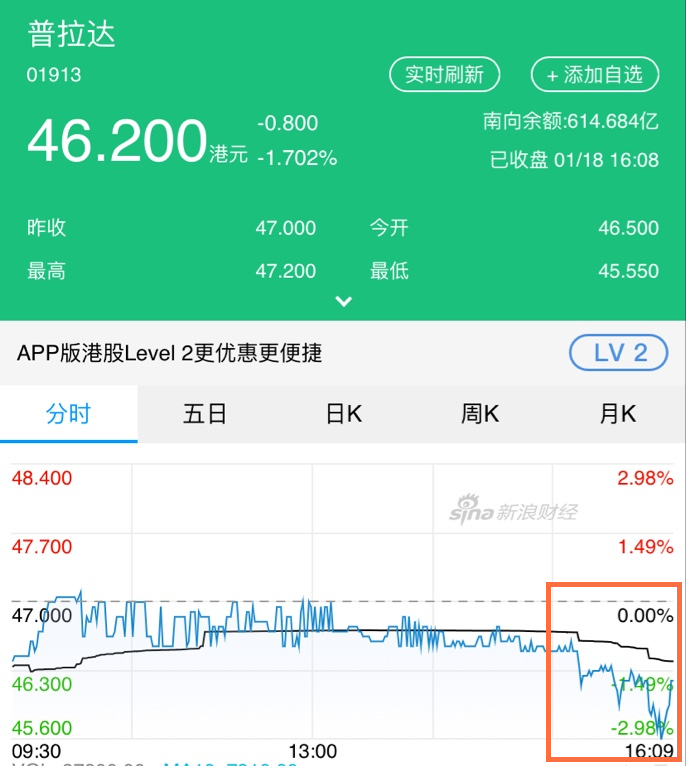Switch to the 五日 chart tab

click(x=205, y=413)
